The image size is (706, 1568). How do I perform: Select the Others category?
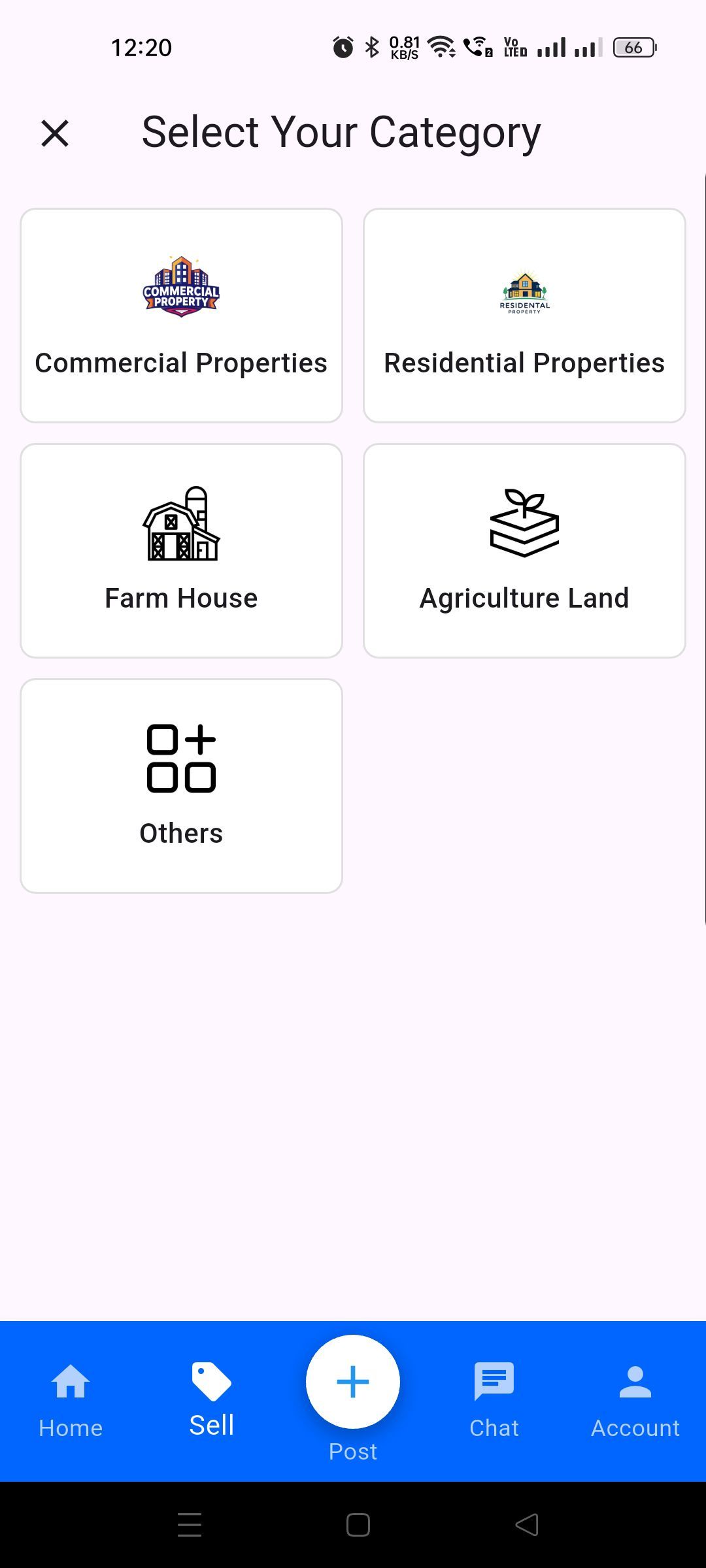tap(181, 786)
